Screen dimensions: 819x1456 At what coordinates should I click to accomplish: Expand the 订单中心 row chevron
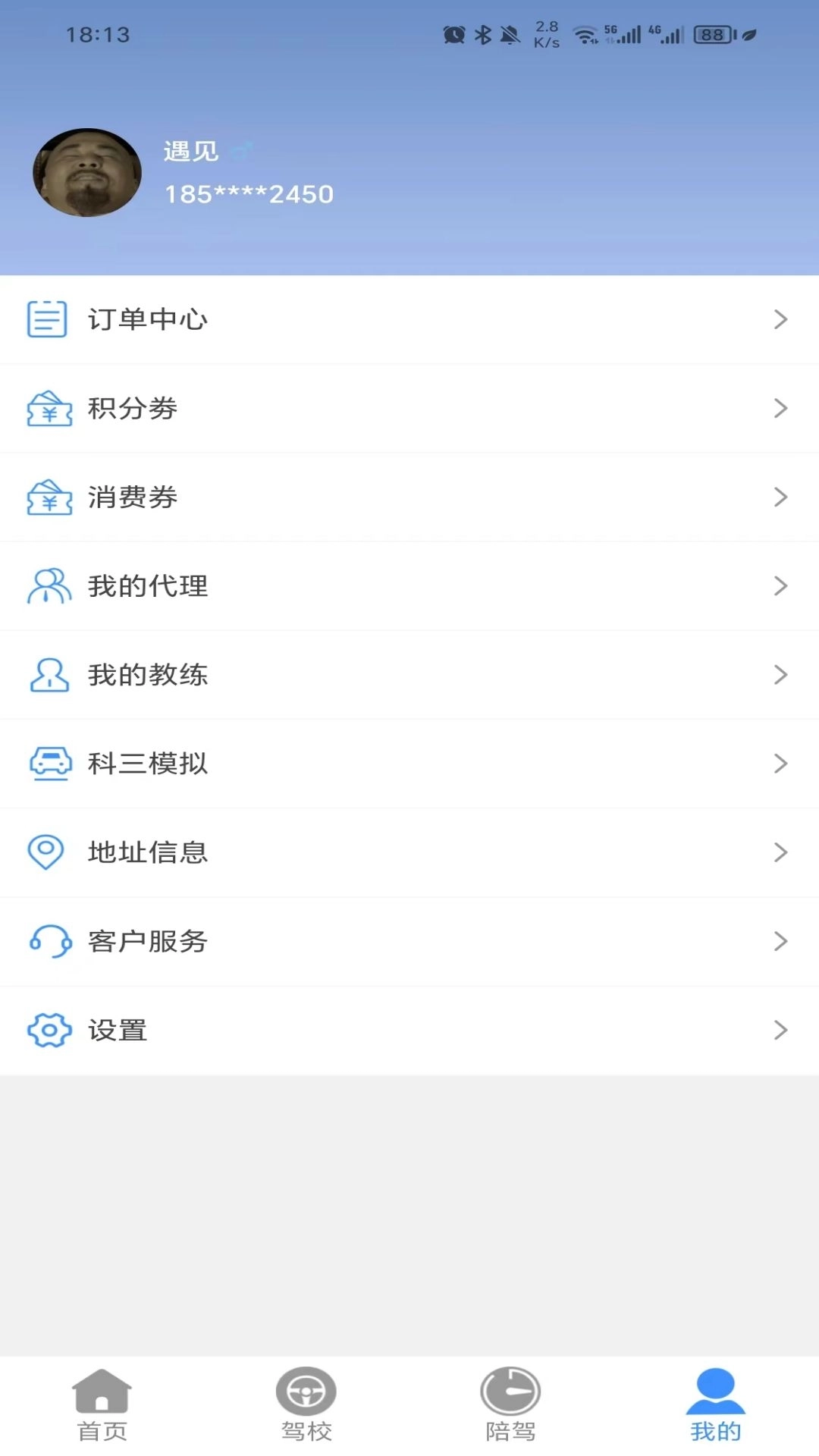781,319
